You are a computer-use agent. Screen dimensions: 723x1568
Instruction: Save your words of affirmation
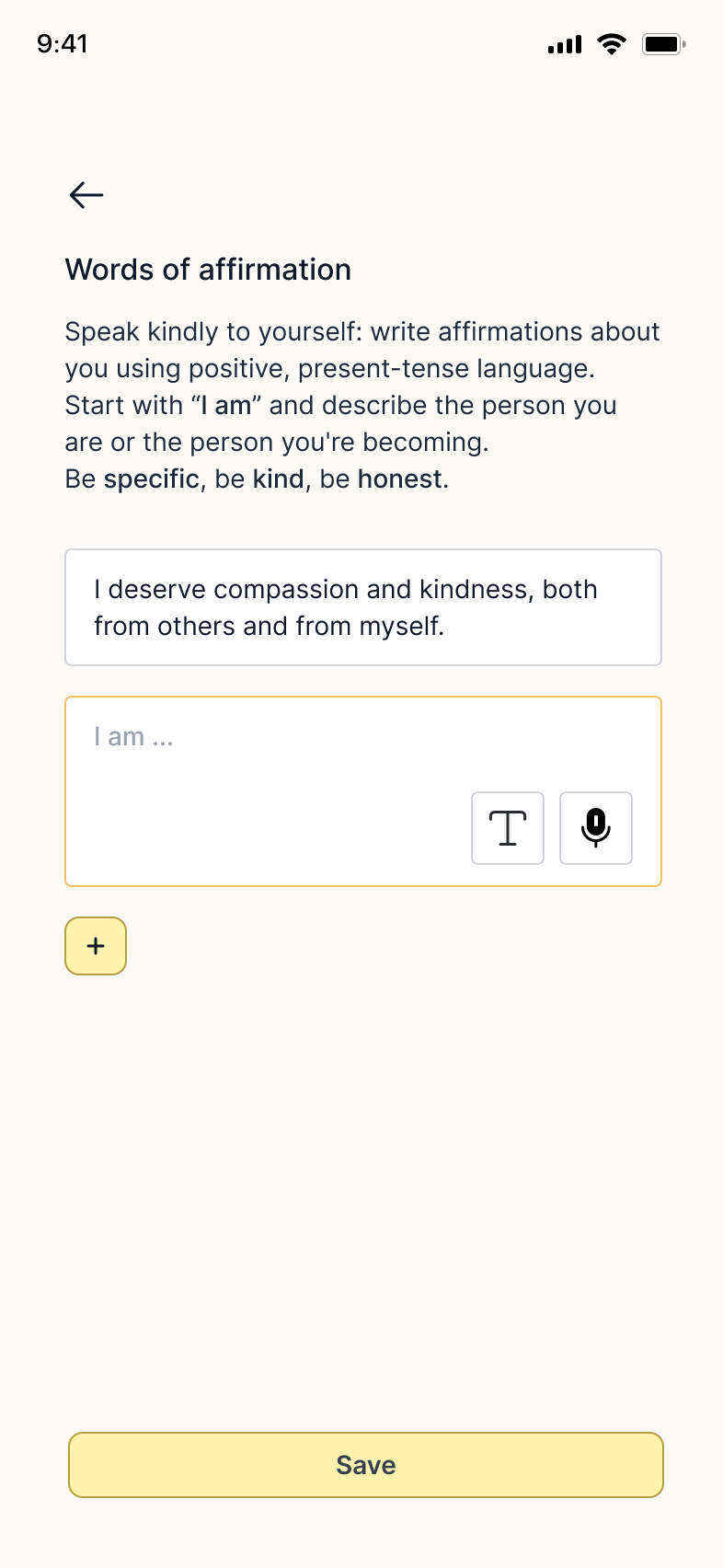tap(364, 1464)
